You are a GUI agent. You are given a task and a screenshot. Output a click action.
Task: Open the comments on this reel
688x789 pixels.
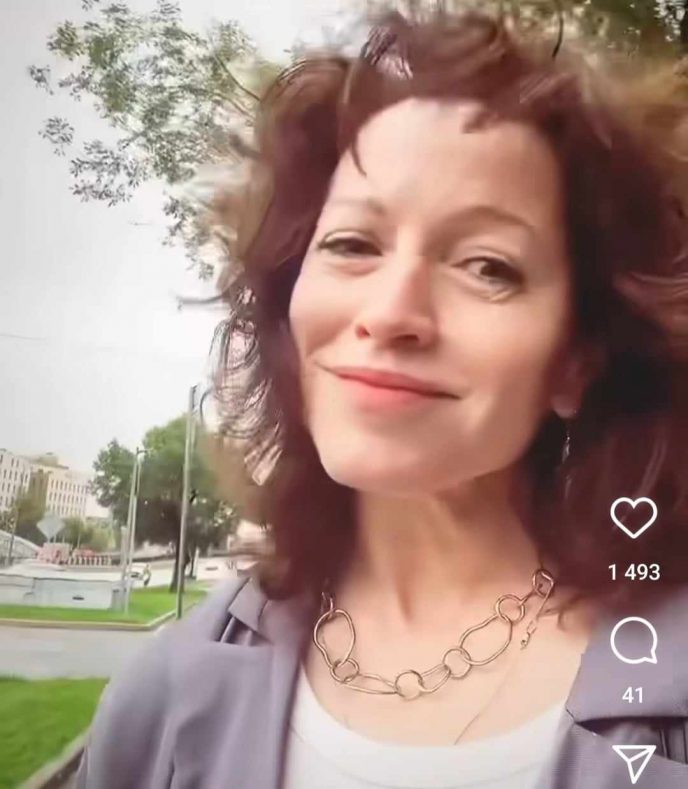[633, 642]
